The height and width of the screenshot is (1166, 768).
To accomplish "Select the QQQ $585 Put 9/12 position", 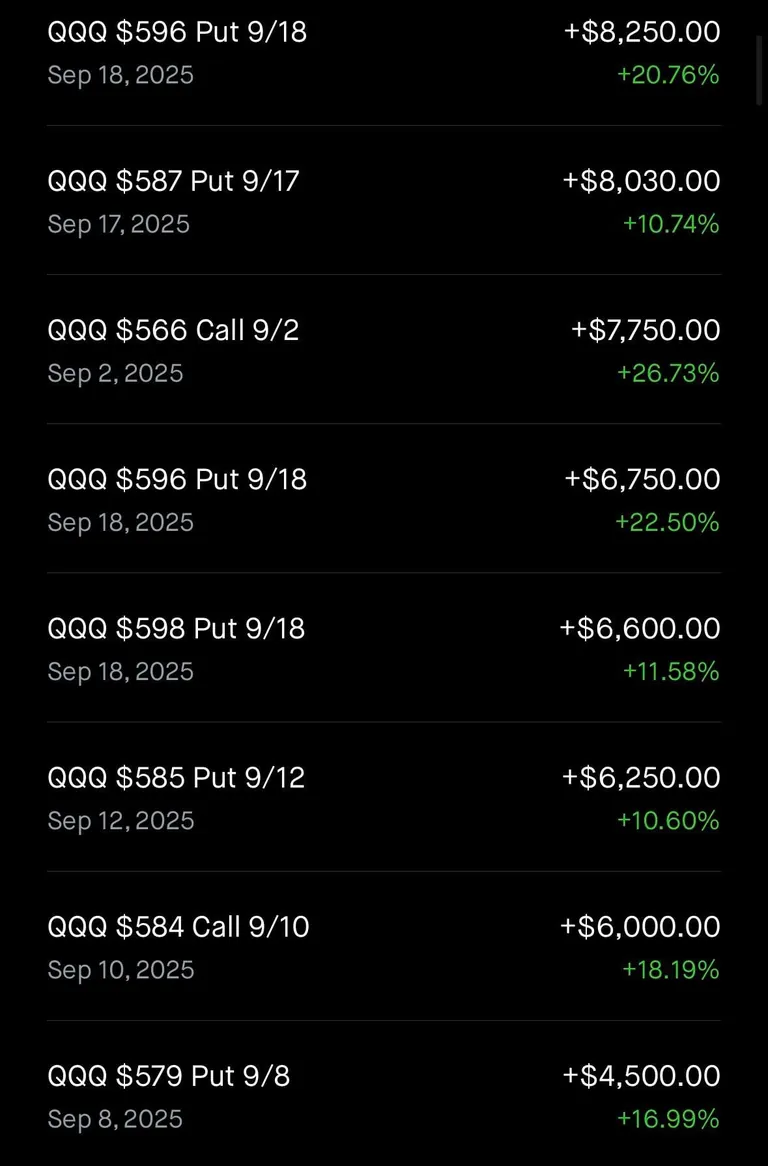I will tap(177, 777).
